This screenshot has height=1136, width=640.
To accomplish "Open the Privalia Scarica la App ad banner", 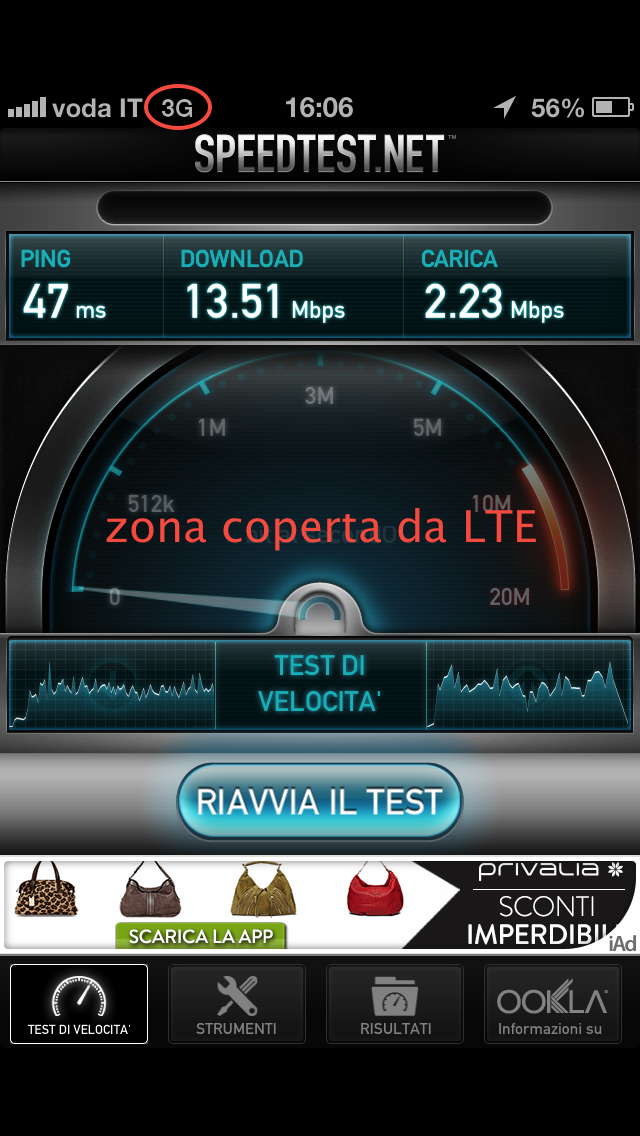I will click(318, 904).
